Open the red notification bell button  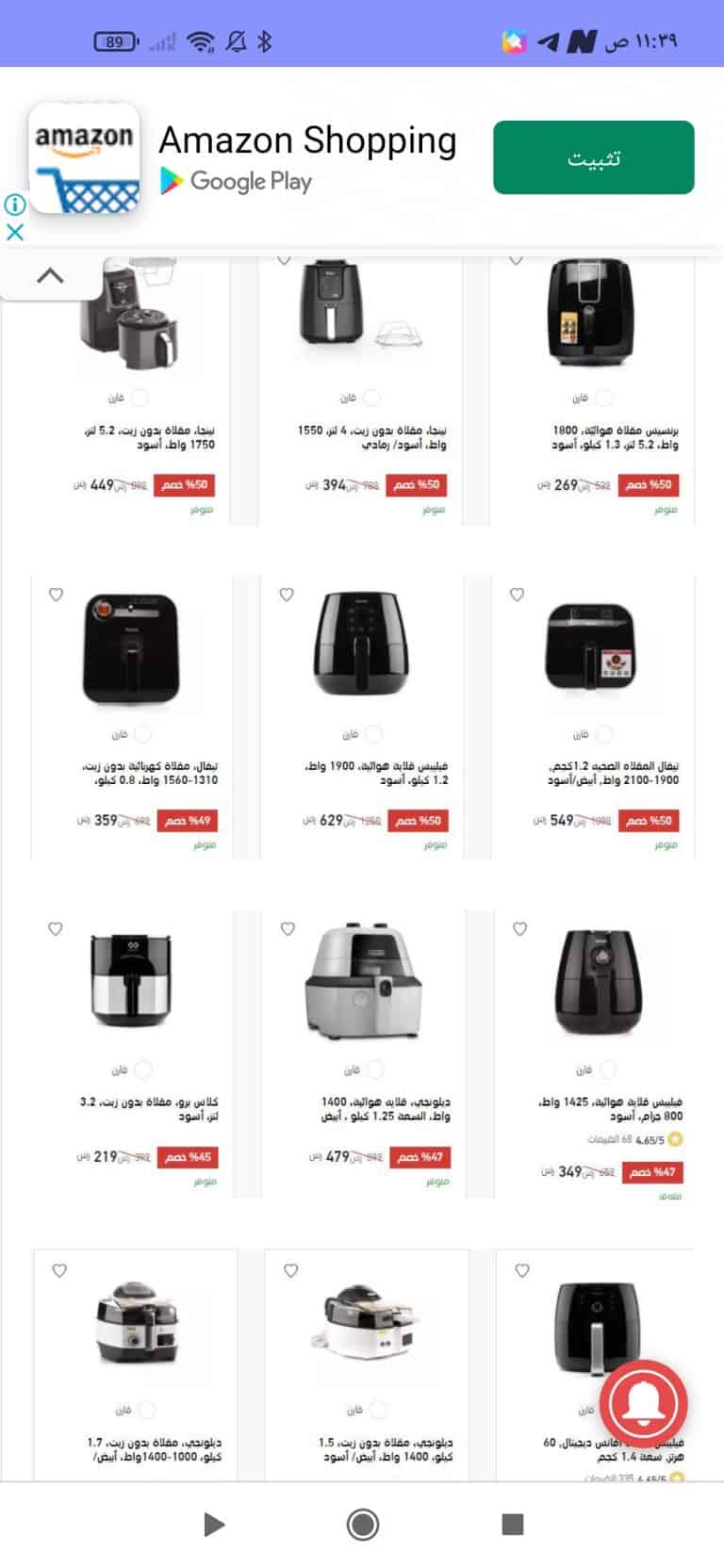click(x=645, y=1404)
